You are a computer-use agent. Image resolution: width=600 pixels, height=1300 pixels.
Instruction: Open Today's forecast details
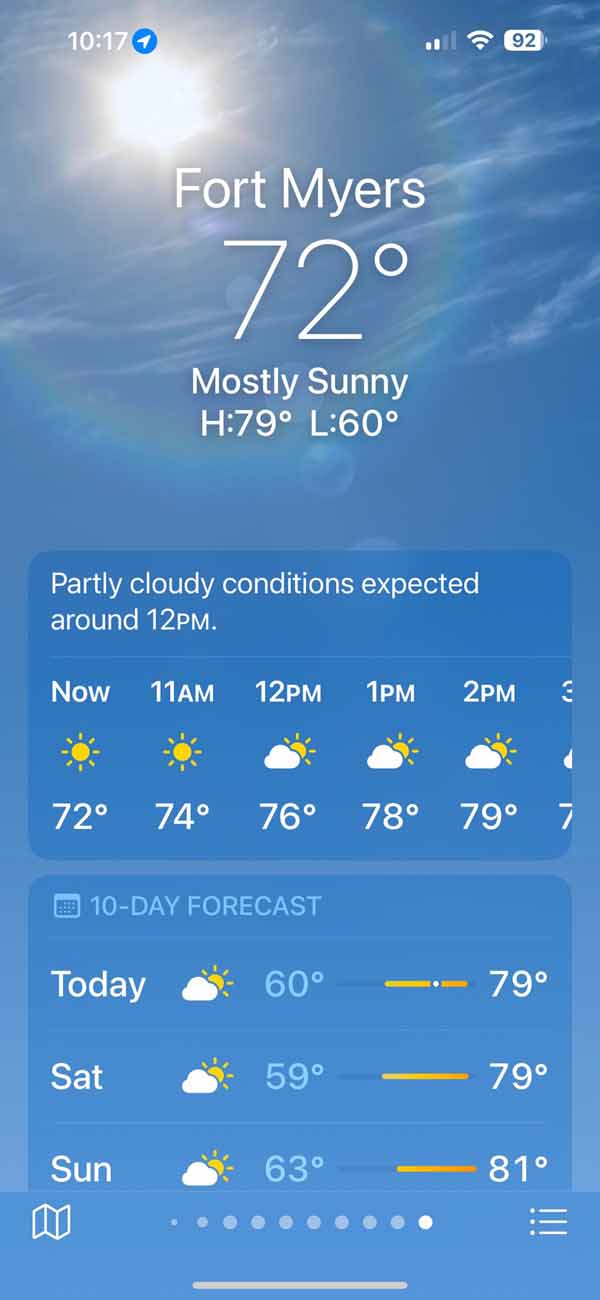(300, 985)
